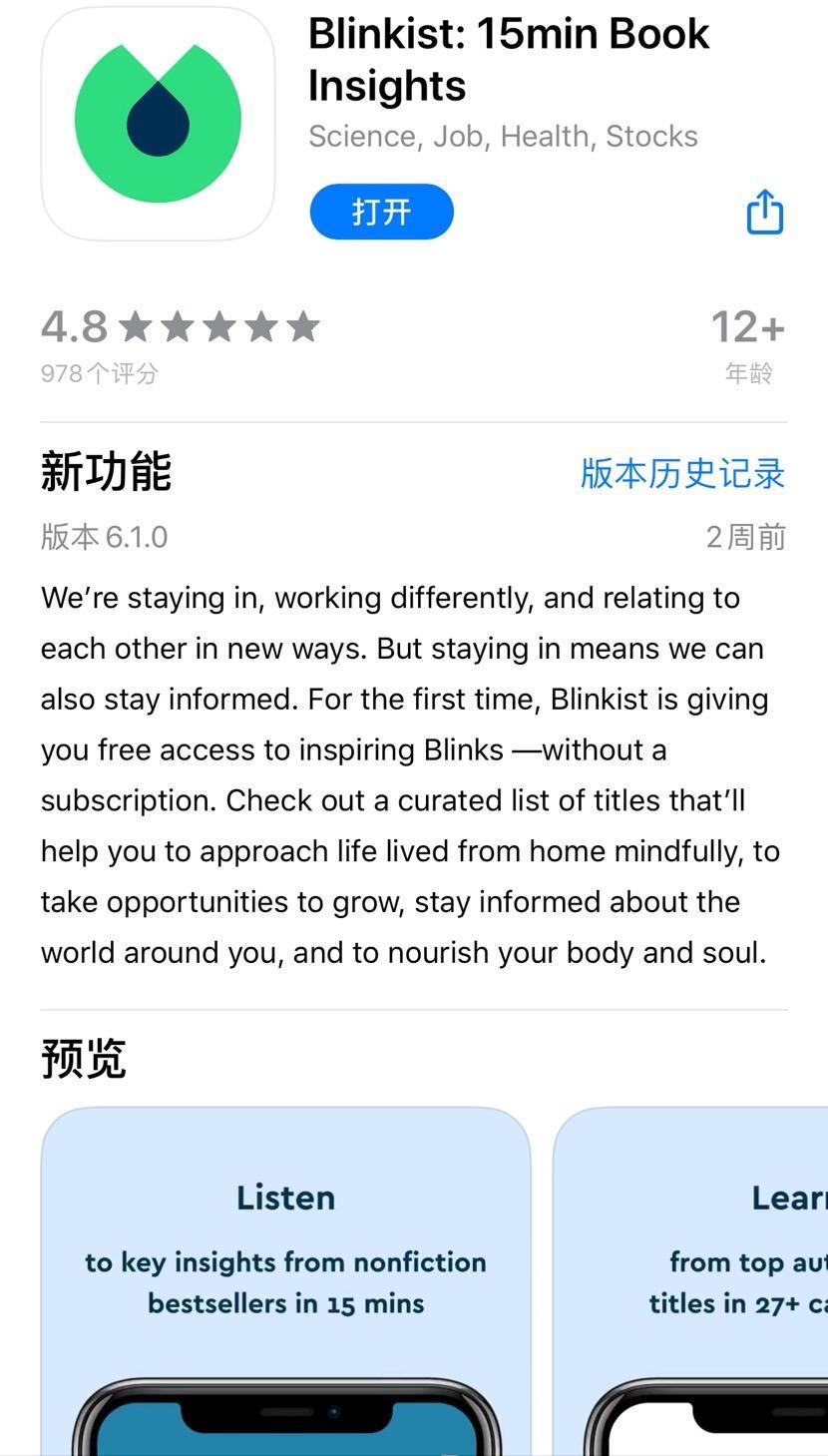Open version history 版本历史记录

click(682, 474)
